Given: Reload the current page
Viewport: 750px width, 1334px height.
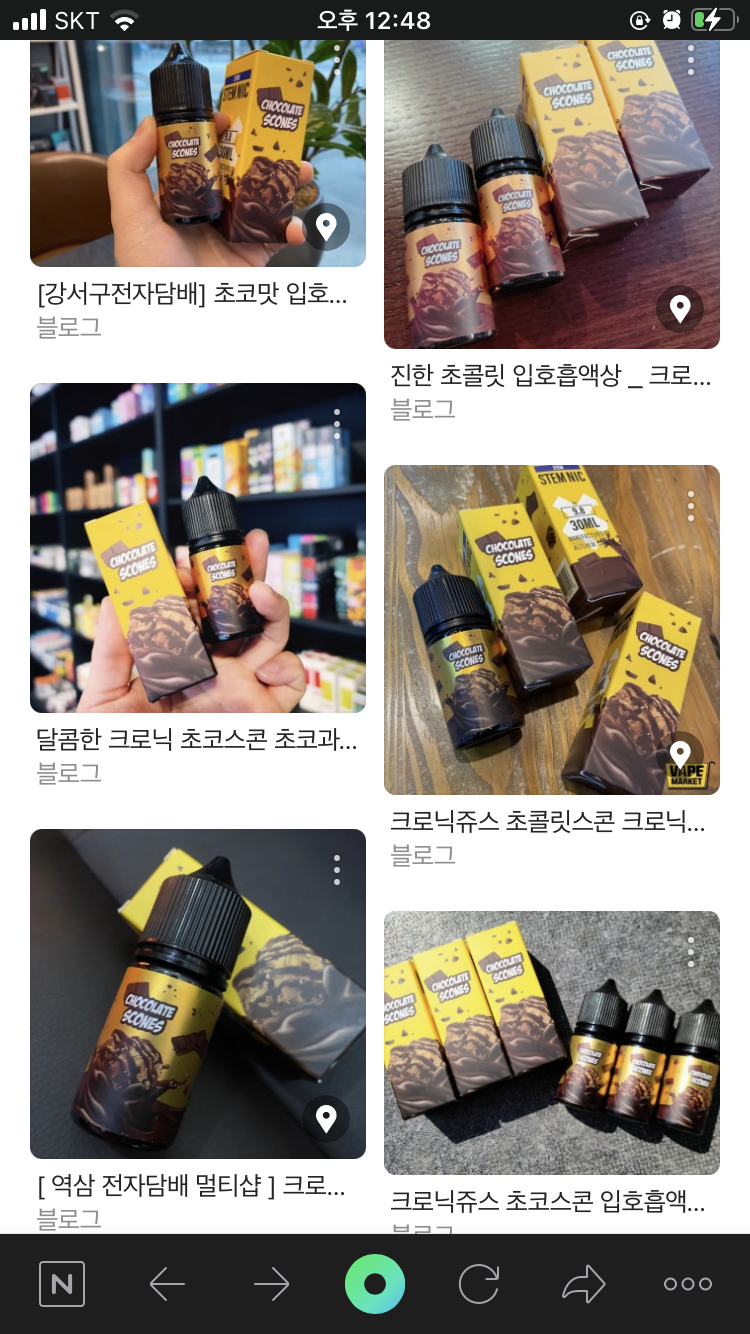Looking at the screenshot, I should pos(479,1284).
